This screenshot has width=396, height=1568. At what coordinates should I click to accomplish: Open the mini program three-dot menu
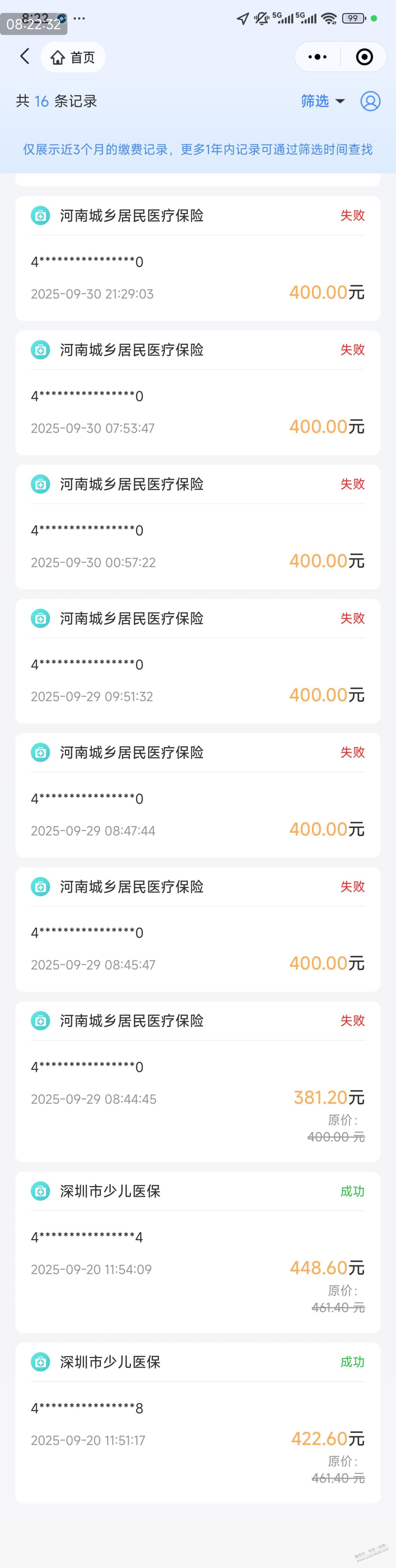(318, 57)
